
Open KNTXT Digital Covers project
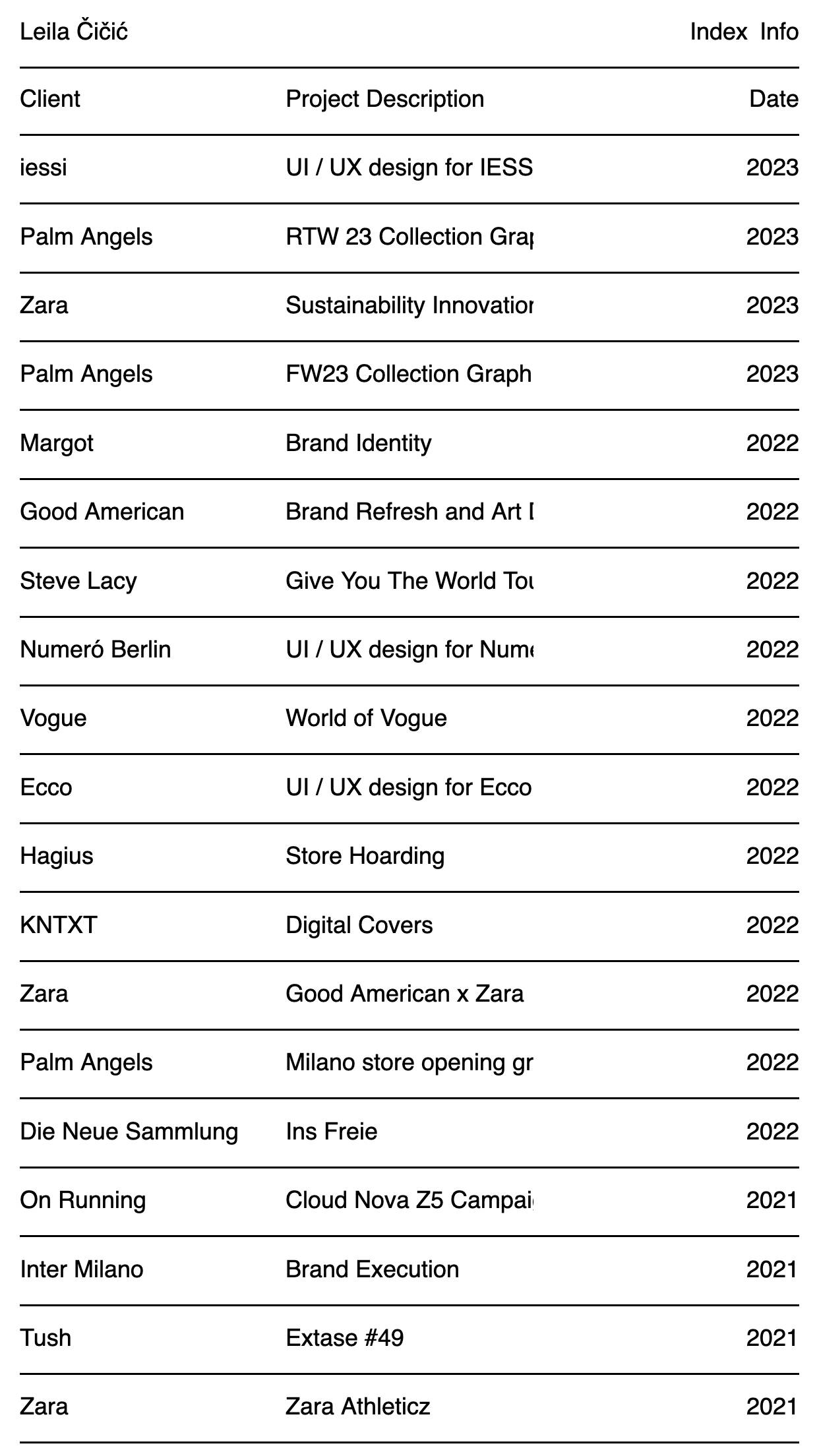359,925
